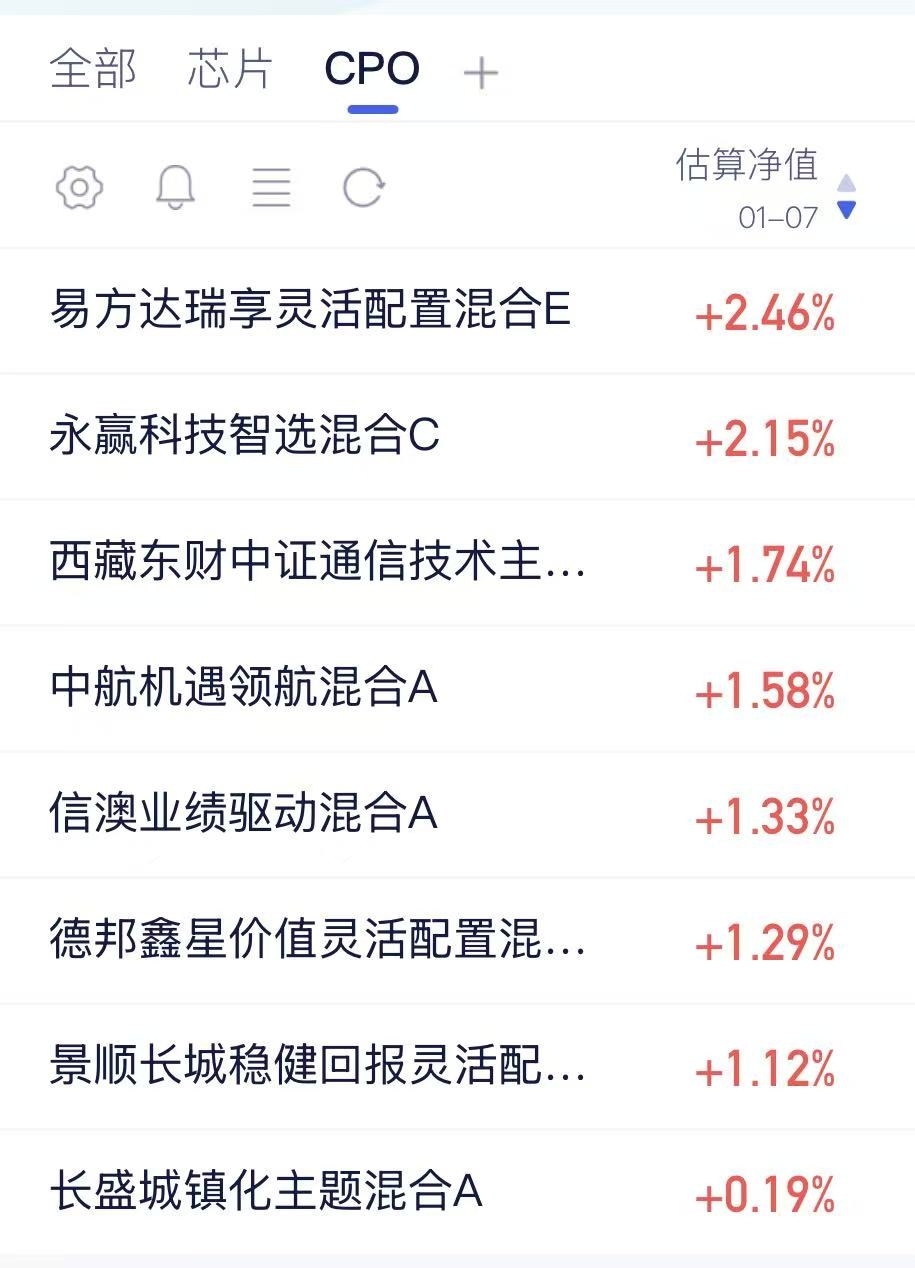Add a new group with plus icon
Screen dimensions: 915x1268
[481, 73]
